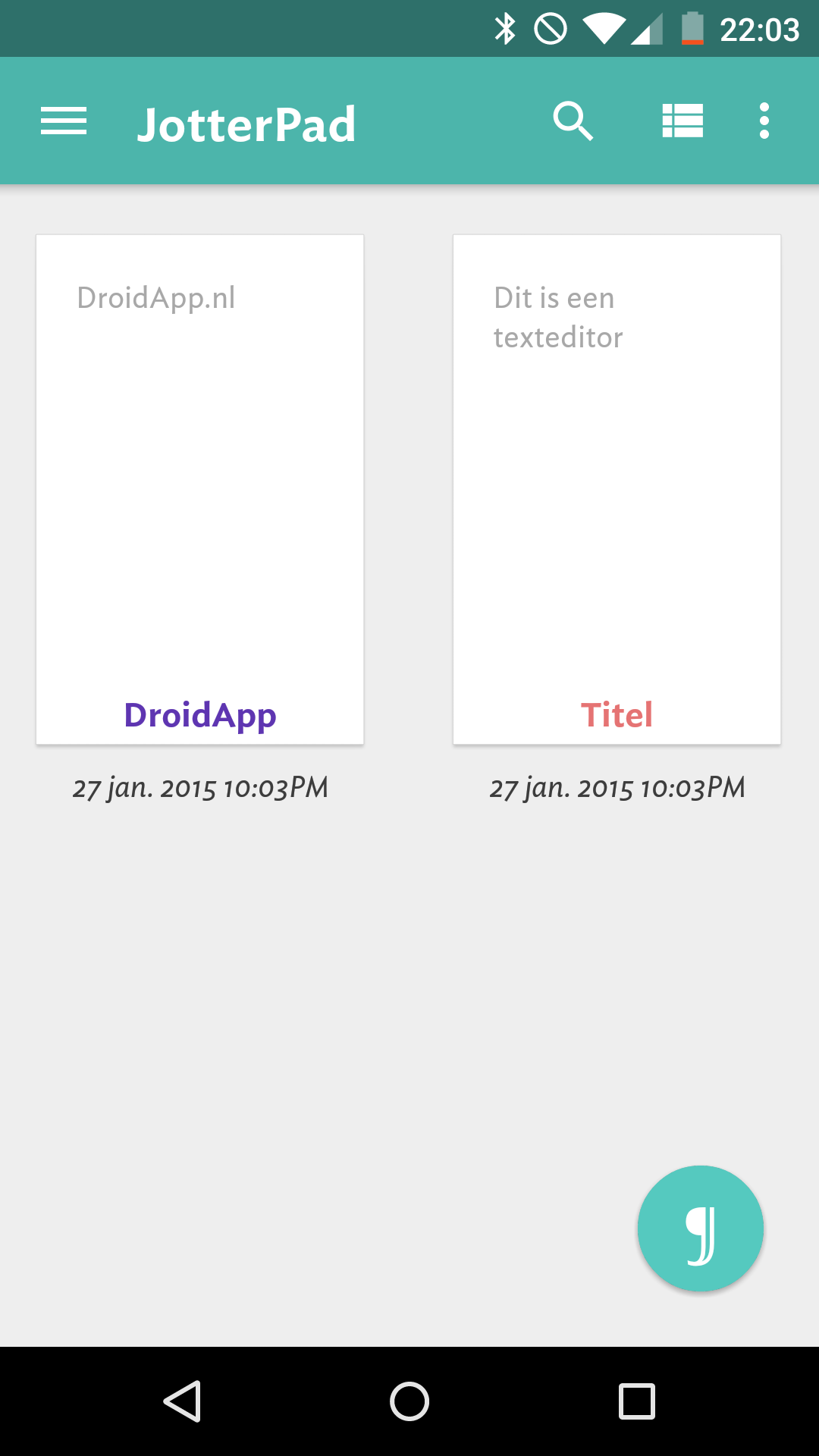Show recent apps from navigation bar
This screenshot has width=819, height=1456.
[x=637, y=1401]
